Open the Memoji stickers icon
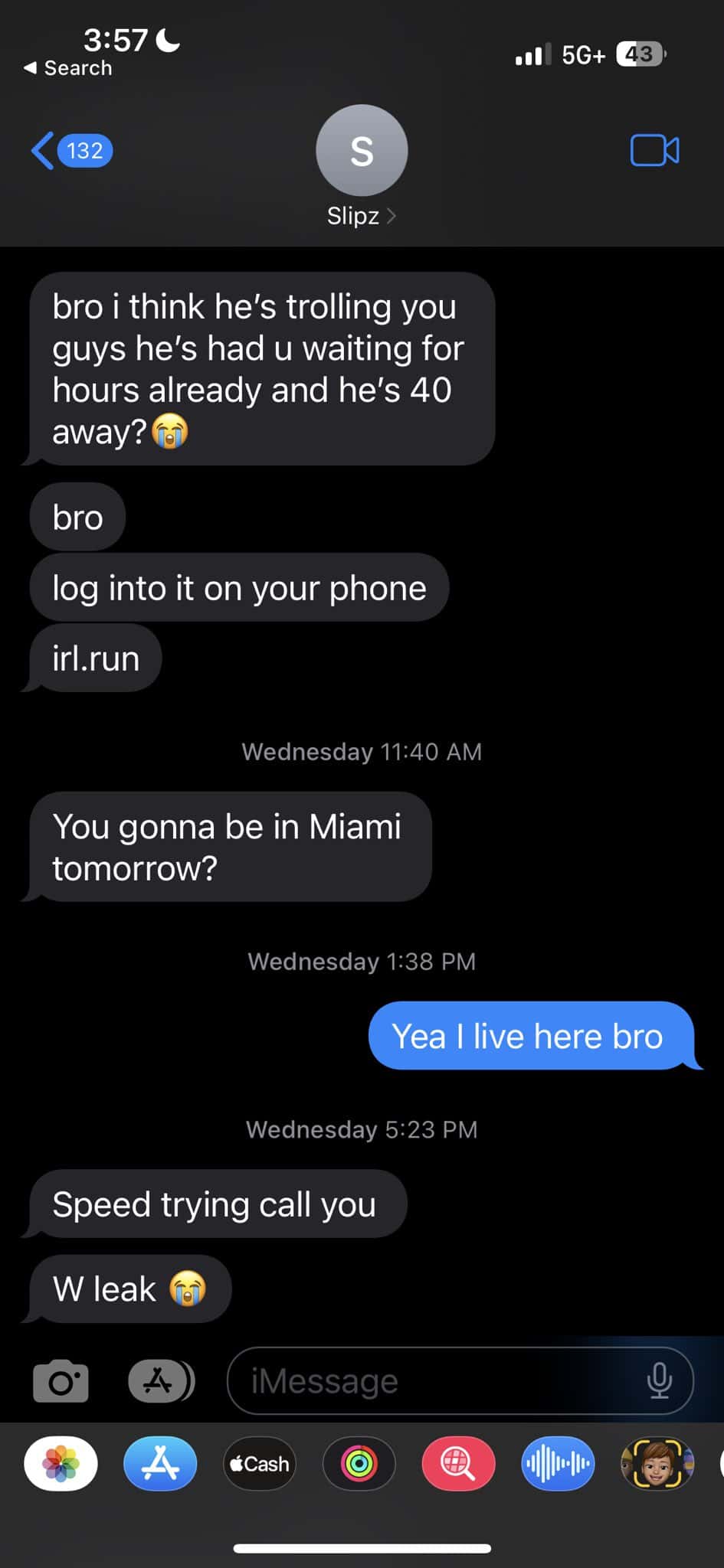Image resolution: width=724 pixels, height=1568 pixels. pos(657,1463)
